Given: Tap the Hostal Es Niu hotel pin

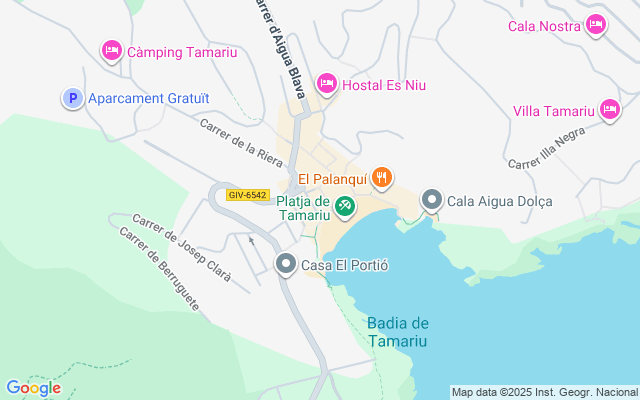Looking at the screenshot, I should pyautogui.click(x=327, y=84).
